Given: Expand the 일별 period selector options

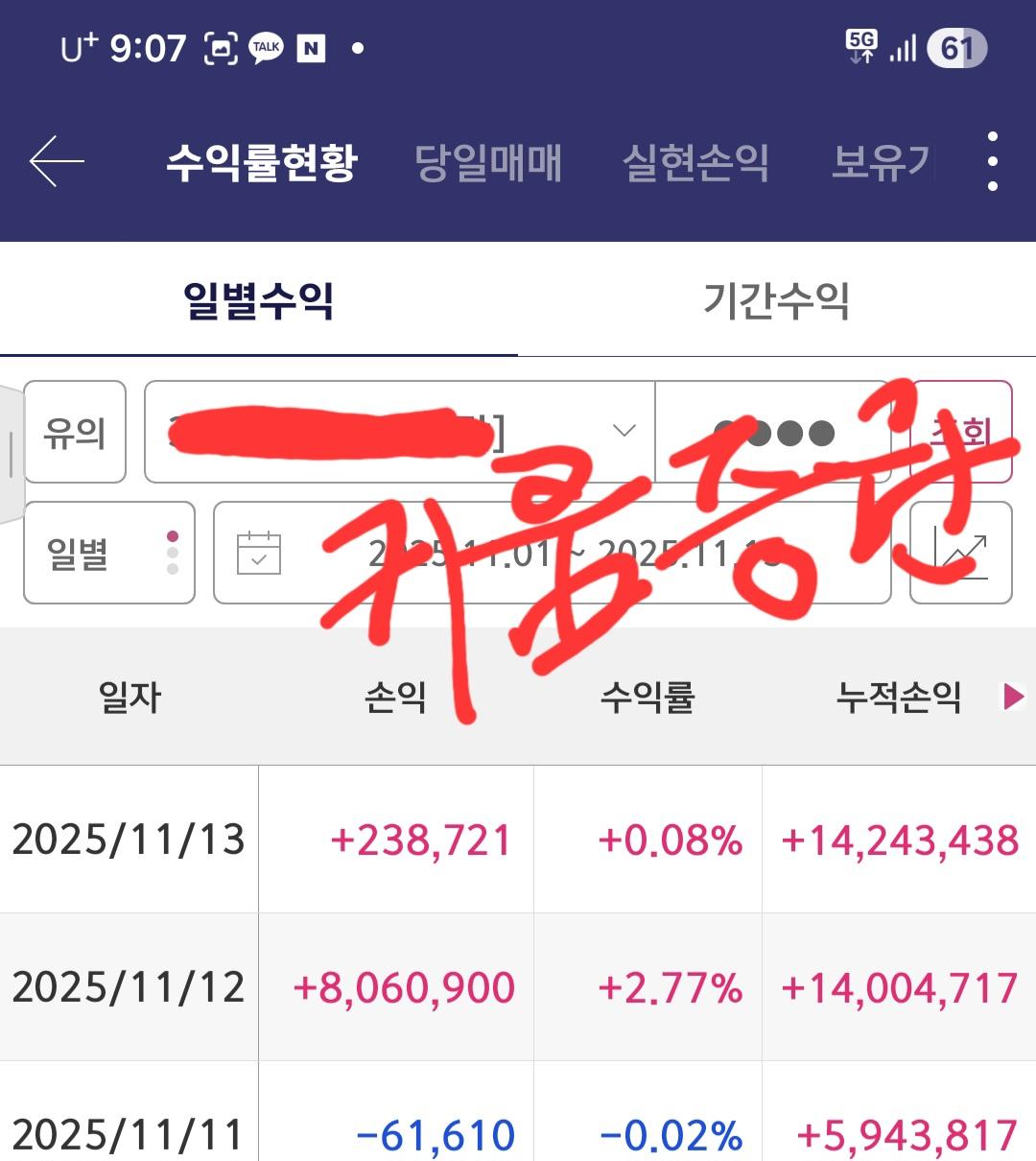Looking at the screenshot, I should tap(108, 554).
